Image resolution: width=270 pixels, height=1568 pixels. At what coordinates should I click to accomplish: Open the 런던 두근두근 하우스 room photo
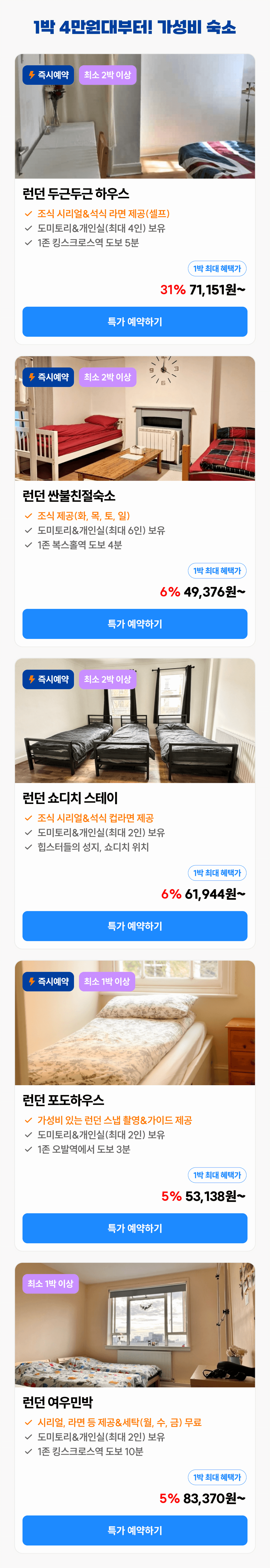tap(134, 128)
